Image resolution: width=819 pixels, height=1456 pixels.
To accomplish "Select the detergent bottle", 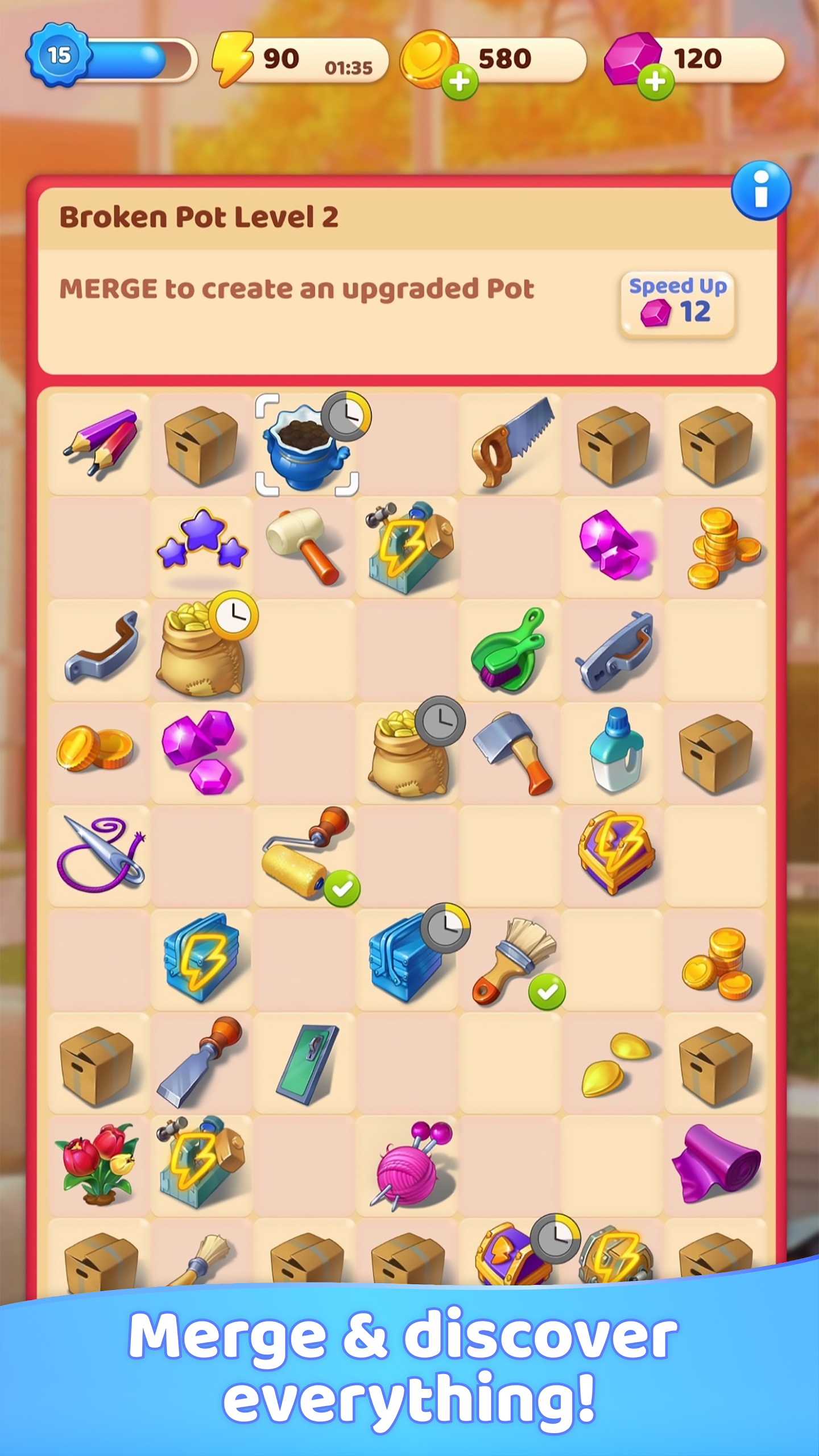I will [617, 750].
